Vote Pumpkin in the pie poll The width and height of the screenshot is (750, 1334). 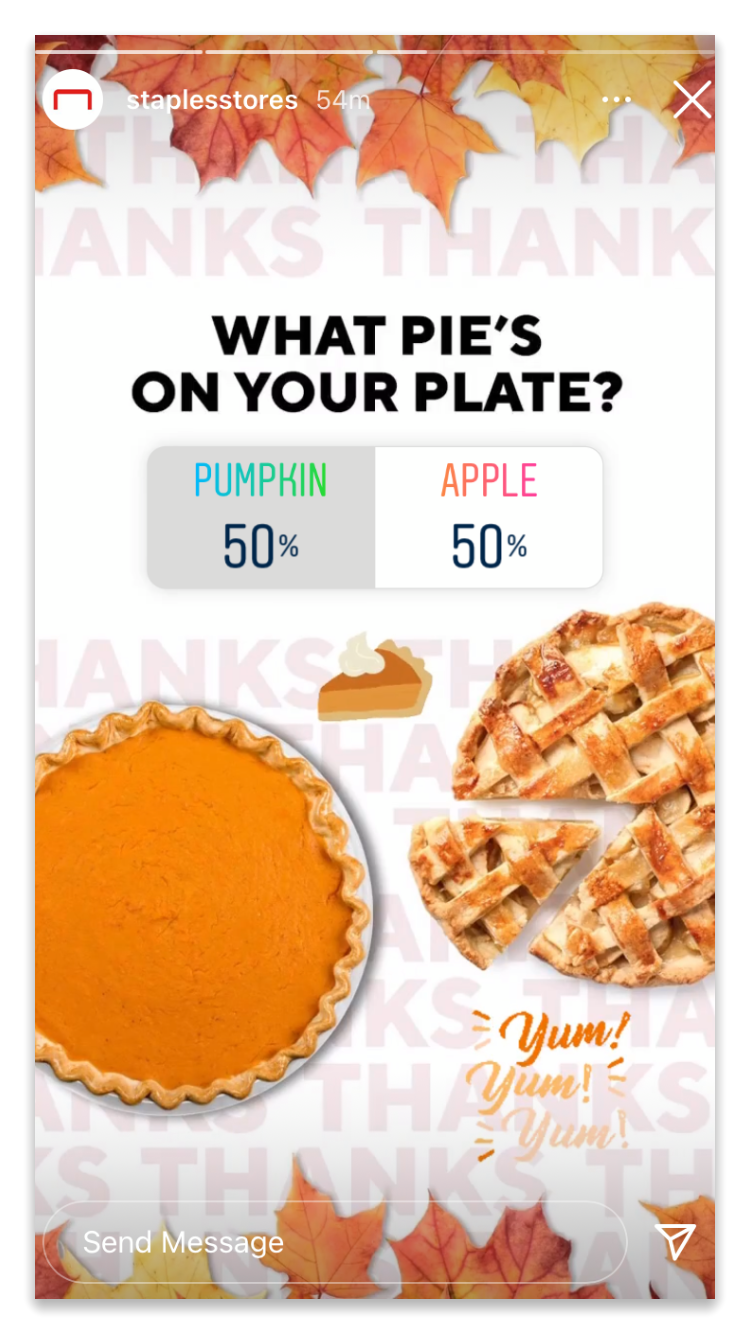point(261,517)
